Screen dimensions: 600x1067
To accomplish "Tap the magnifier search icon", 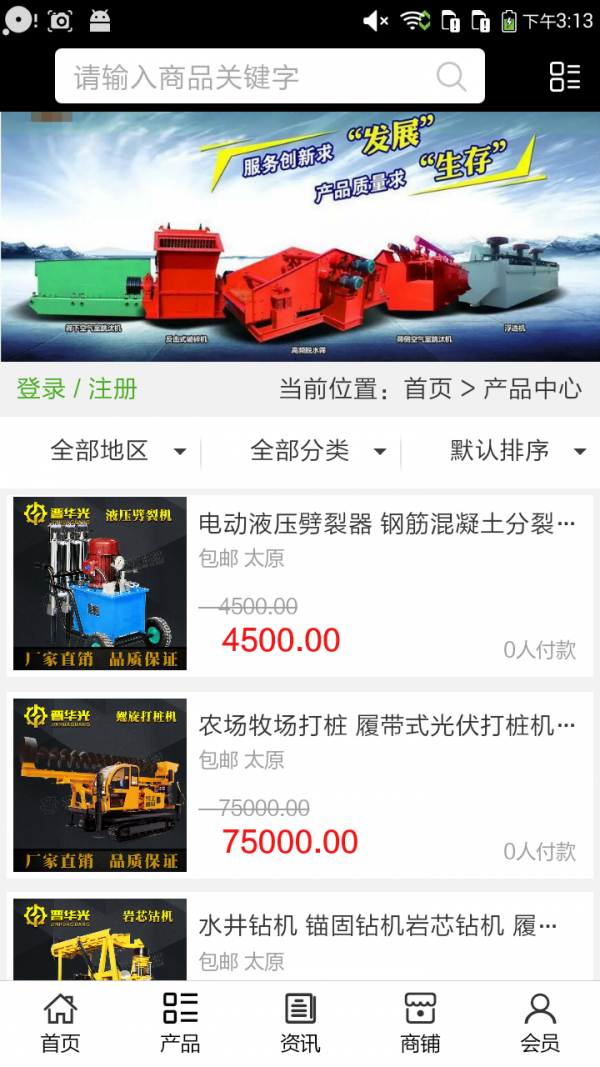I will click(451, 77).
